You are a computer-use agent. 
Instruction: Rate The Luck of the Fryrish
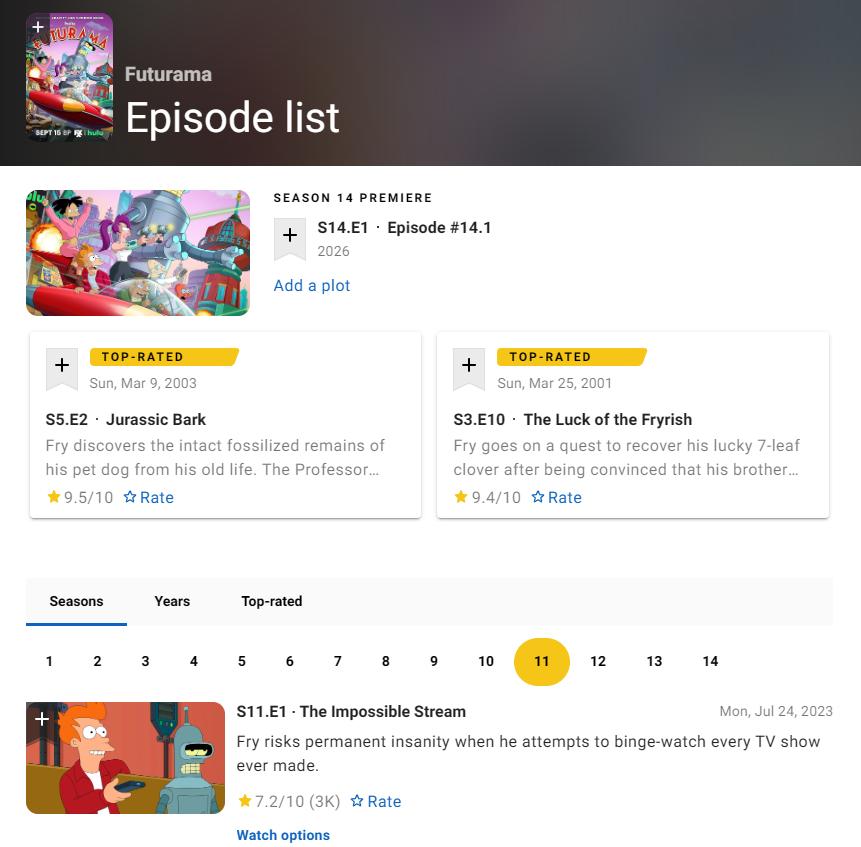(557, 497)
